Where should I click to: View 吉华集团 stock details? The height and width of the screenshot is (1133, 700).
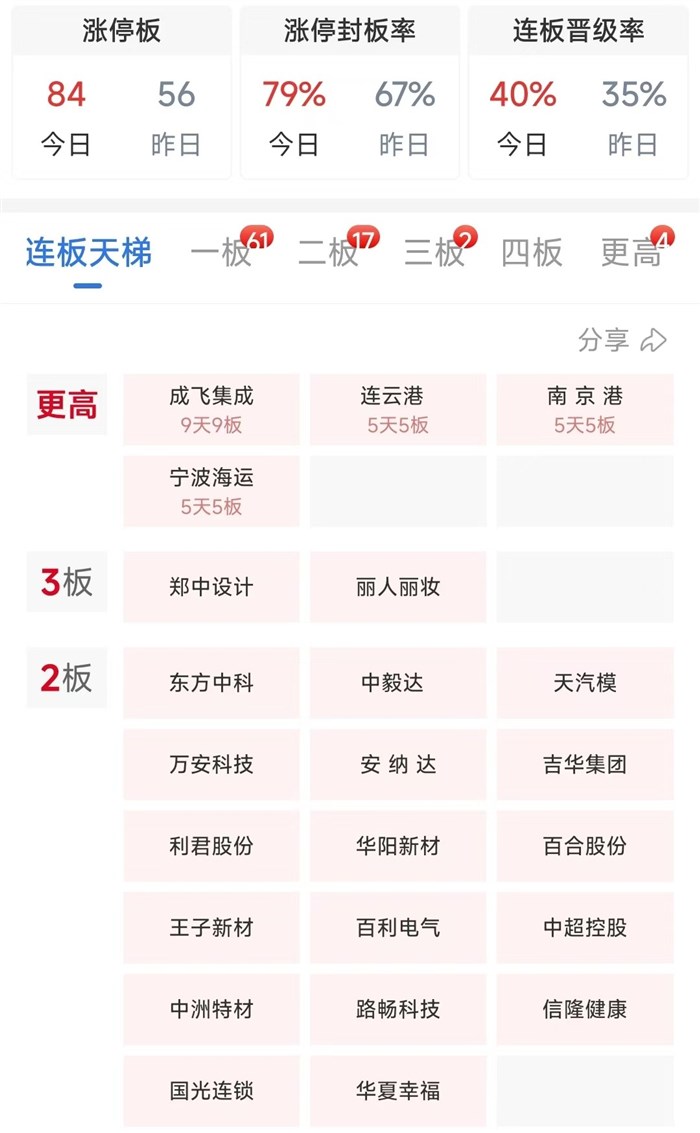(x=585, y=765)
